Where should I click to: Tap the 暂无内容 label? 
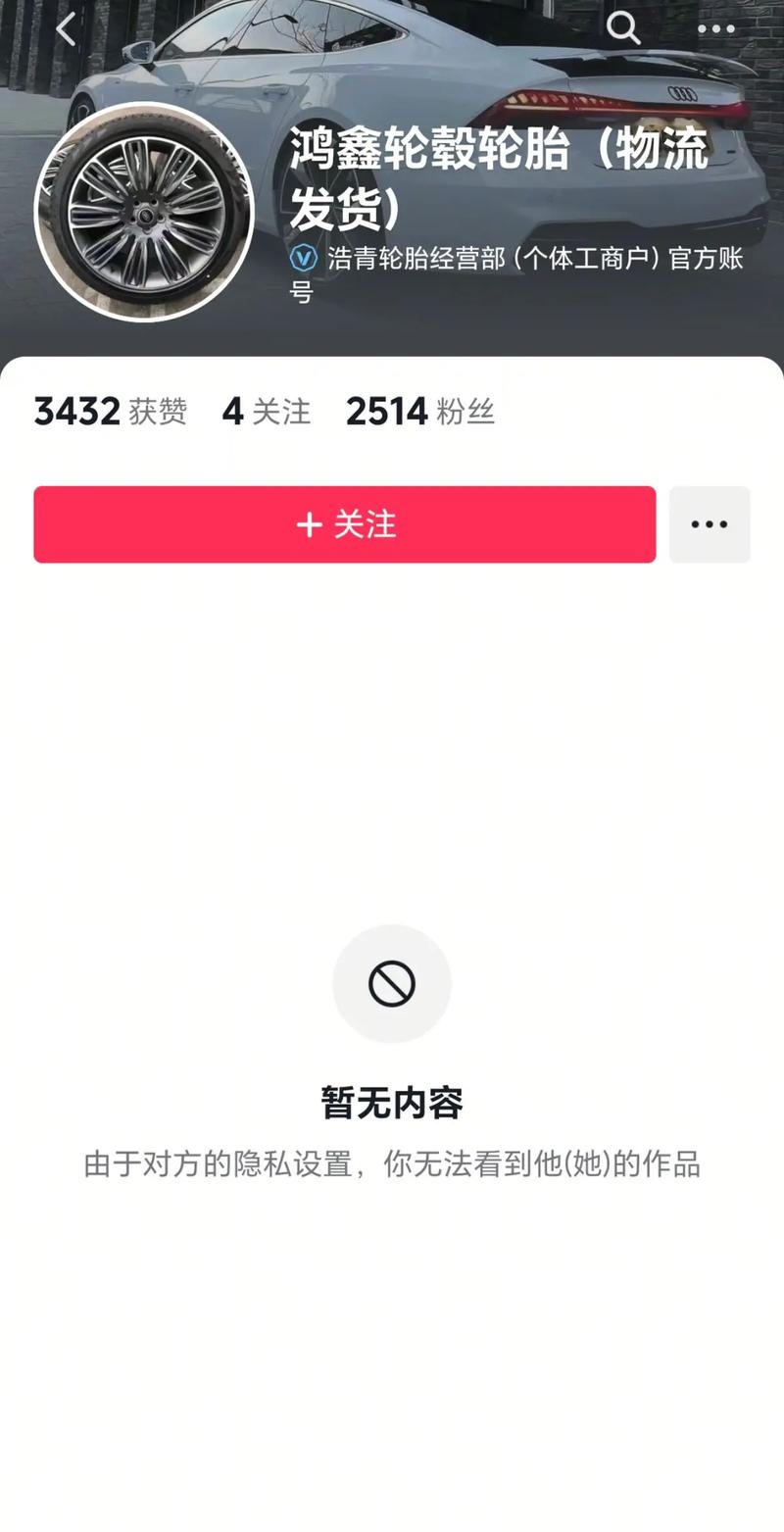(x=391, y=1102)
